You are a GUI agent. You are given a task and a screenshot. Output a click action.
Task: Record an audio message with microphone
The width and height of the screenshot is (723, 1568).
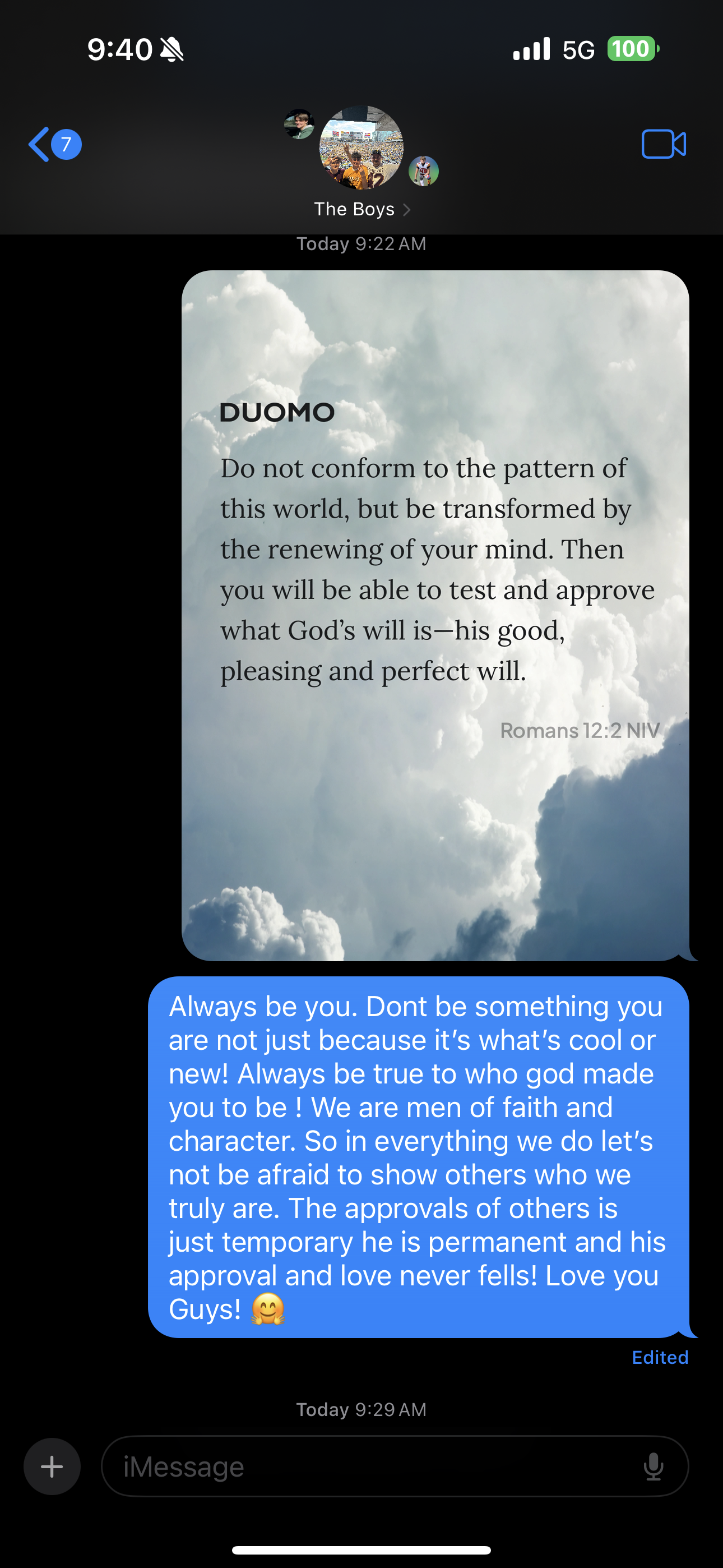tap(654, 1466)
